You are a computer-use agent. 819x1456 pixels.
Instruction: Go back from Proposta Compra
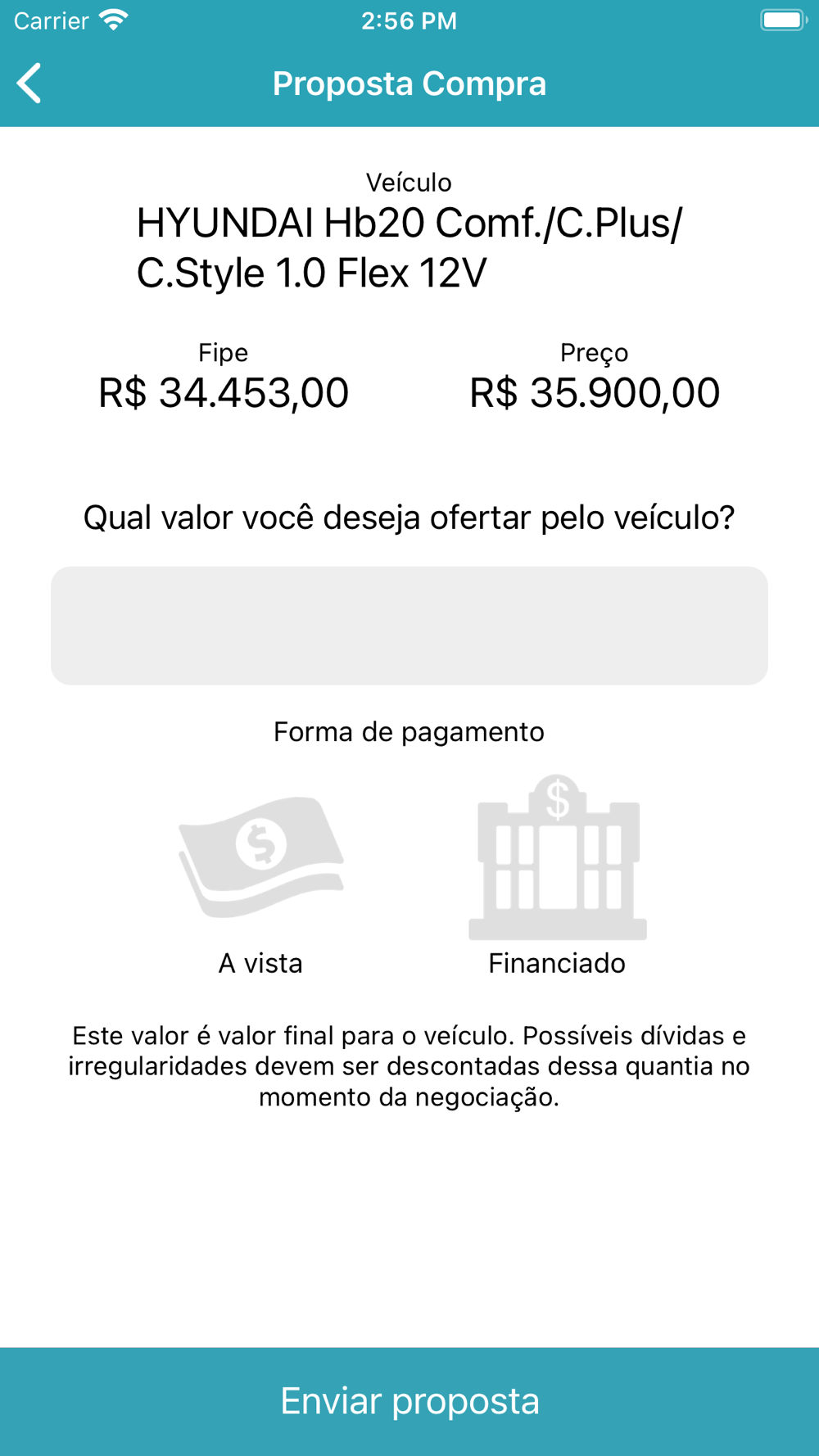[x=29, y=84]
